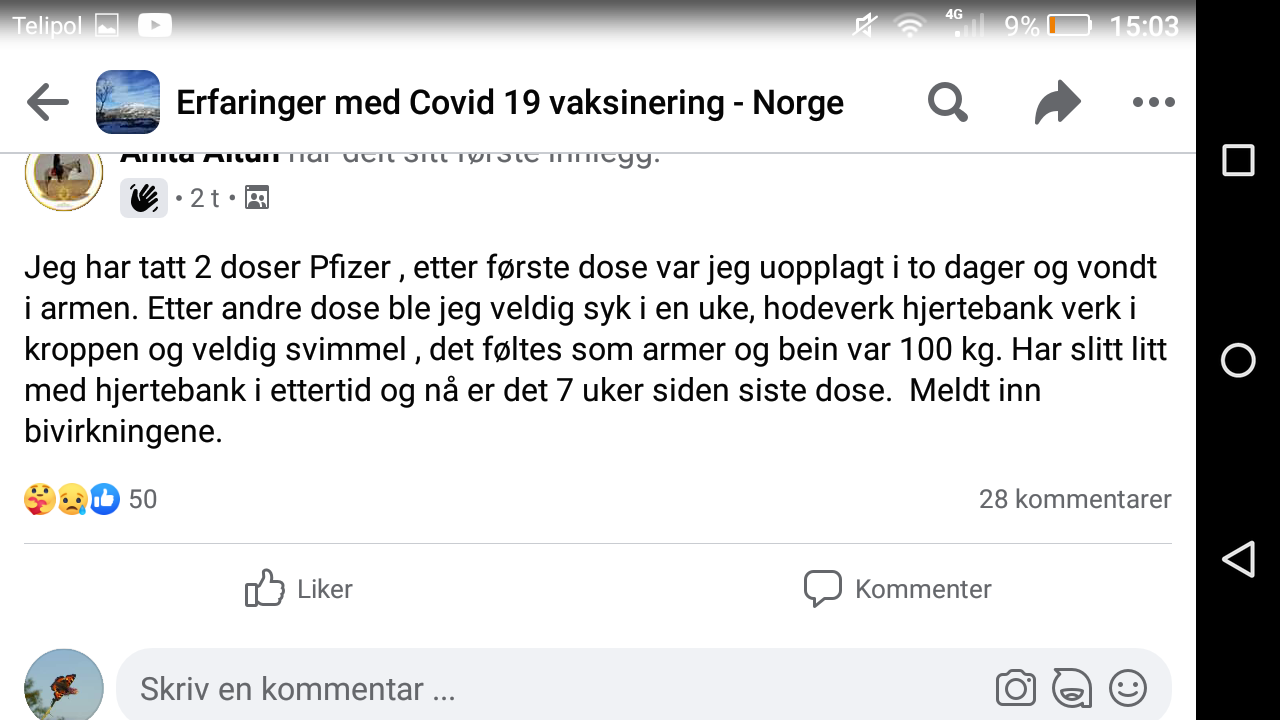The width and height of the screenshot is (1280, 720).
Task: Focus the Skriv en kommentar field
Action: pyautogui.click(x=540, y=688)
